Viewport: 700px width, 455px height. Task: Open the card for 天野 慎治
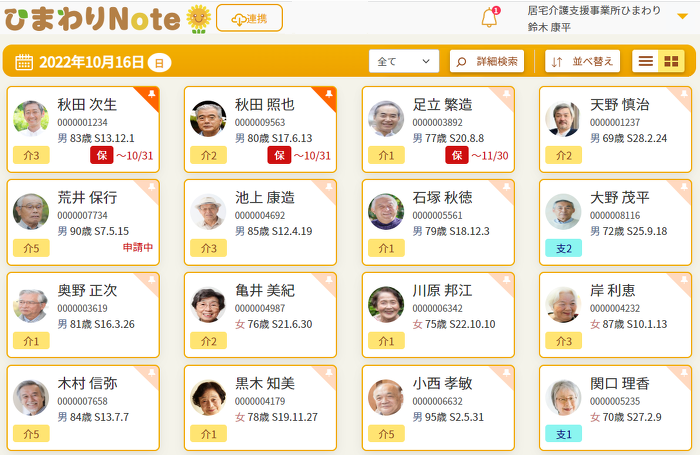[x=615, y=128]
